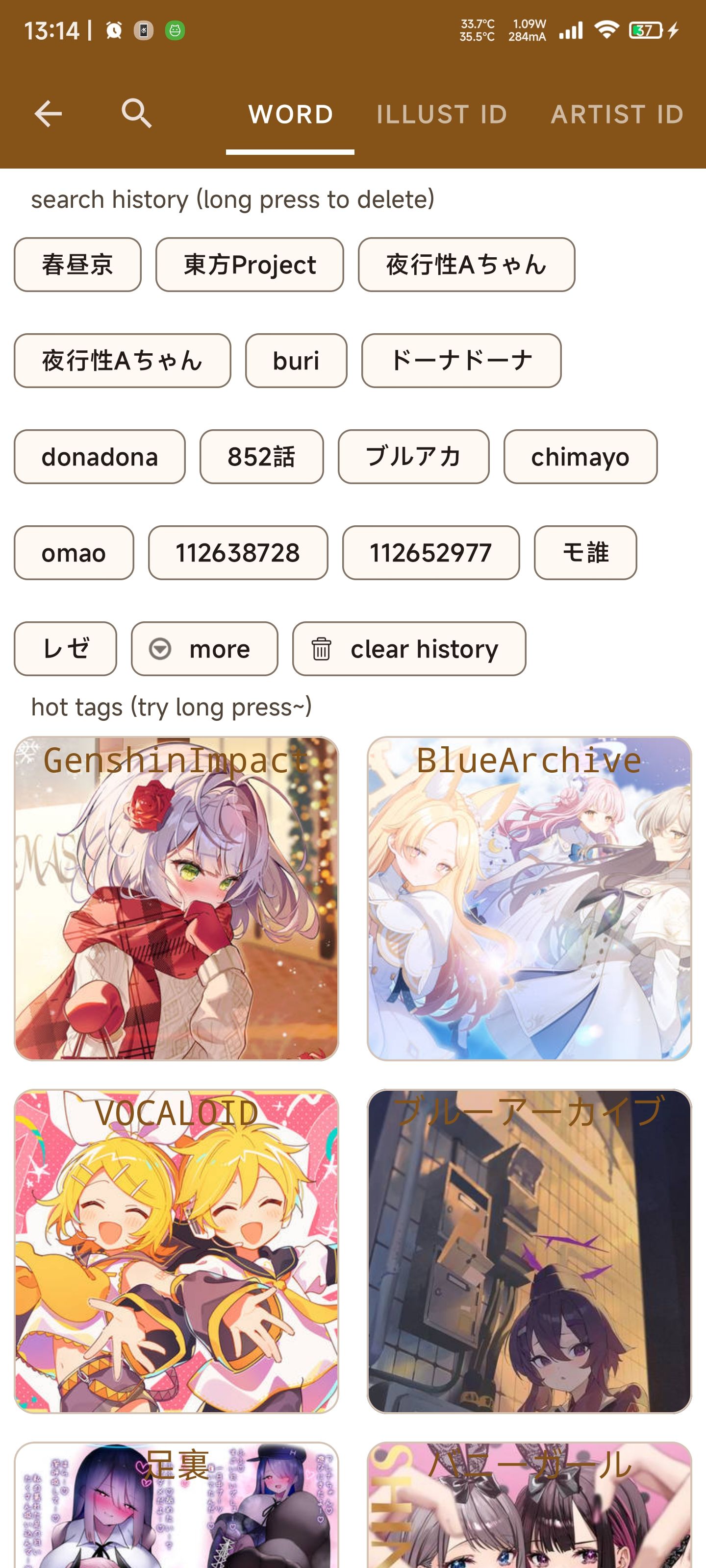
Task: Select the 852話 chip
Action: coord(261,457)
